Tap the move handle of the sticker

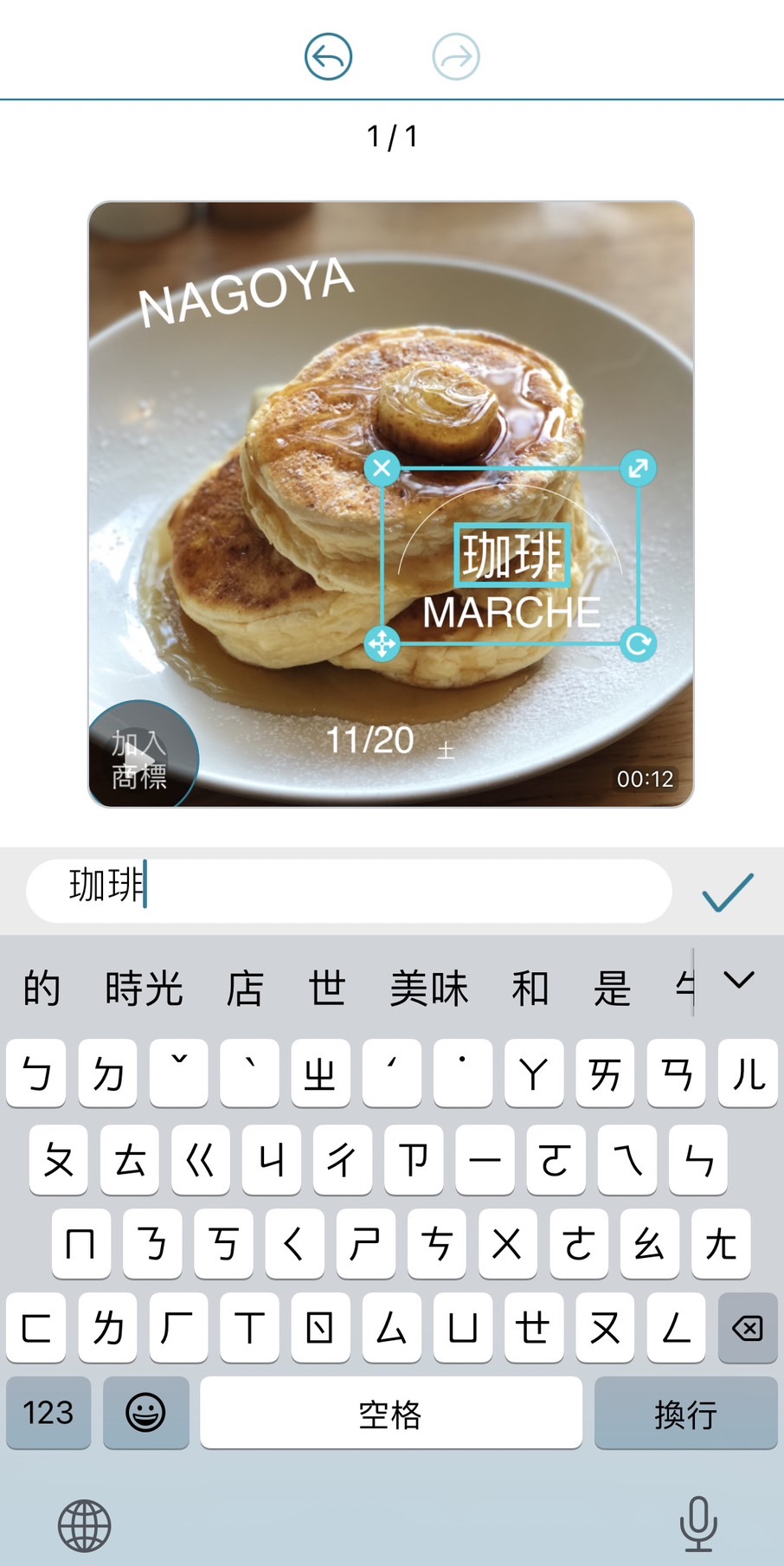(382, 644)
